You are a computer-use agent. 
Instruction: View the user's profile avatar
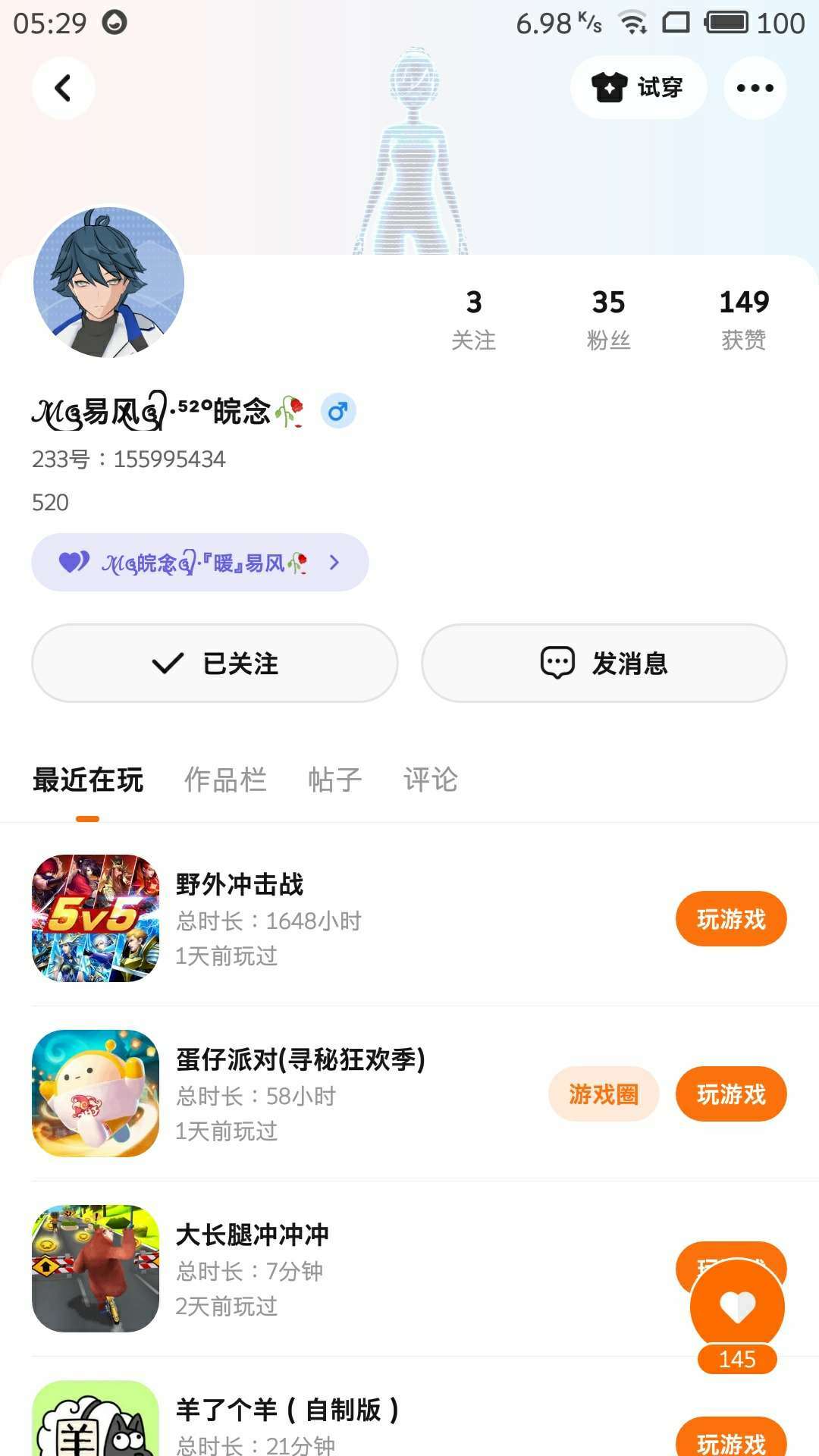pos(109,282)
